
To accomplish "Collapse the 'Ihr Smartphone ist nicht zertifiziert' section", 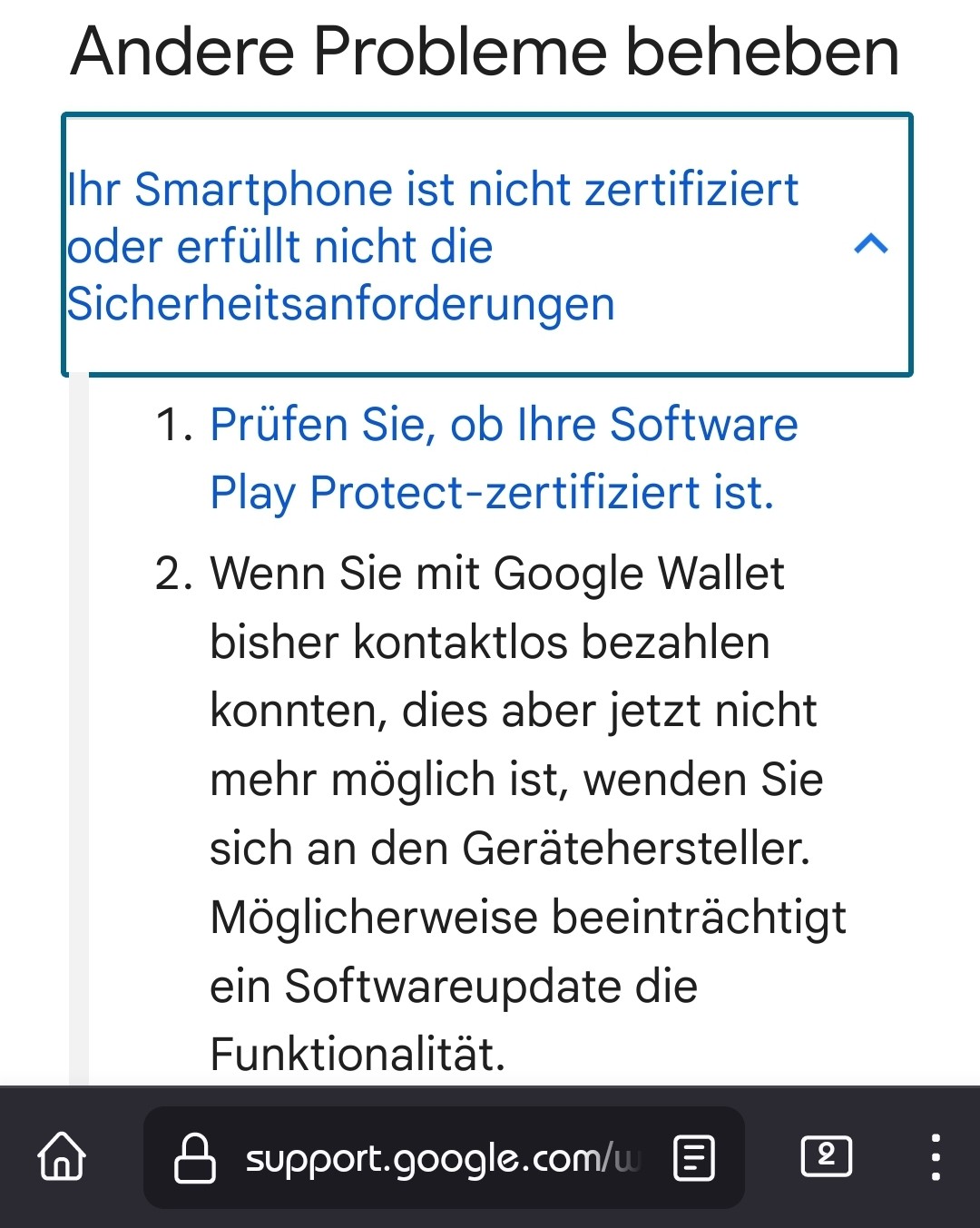I will click(x=870, y=245).
